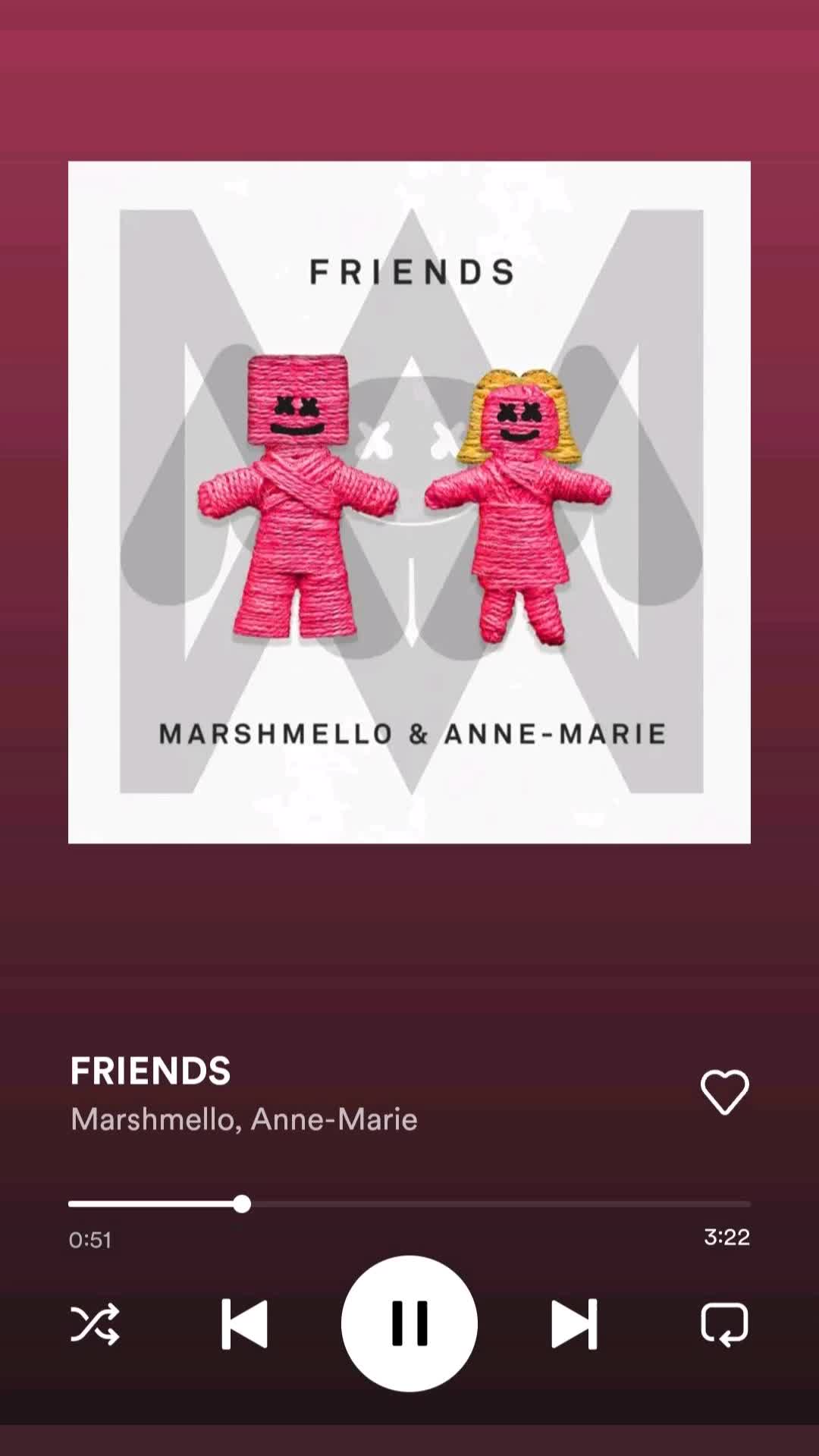The width and height of the screenshot is (819, 1456).
Task: Like the song FRIENDS with the heart
Action: tap(724, 1092)
